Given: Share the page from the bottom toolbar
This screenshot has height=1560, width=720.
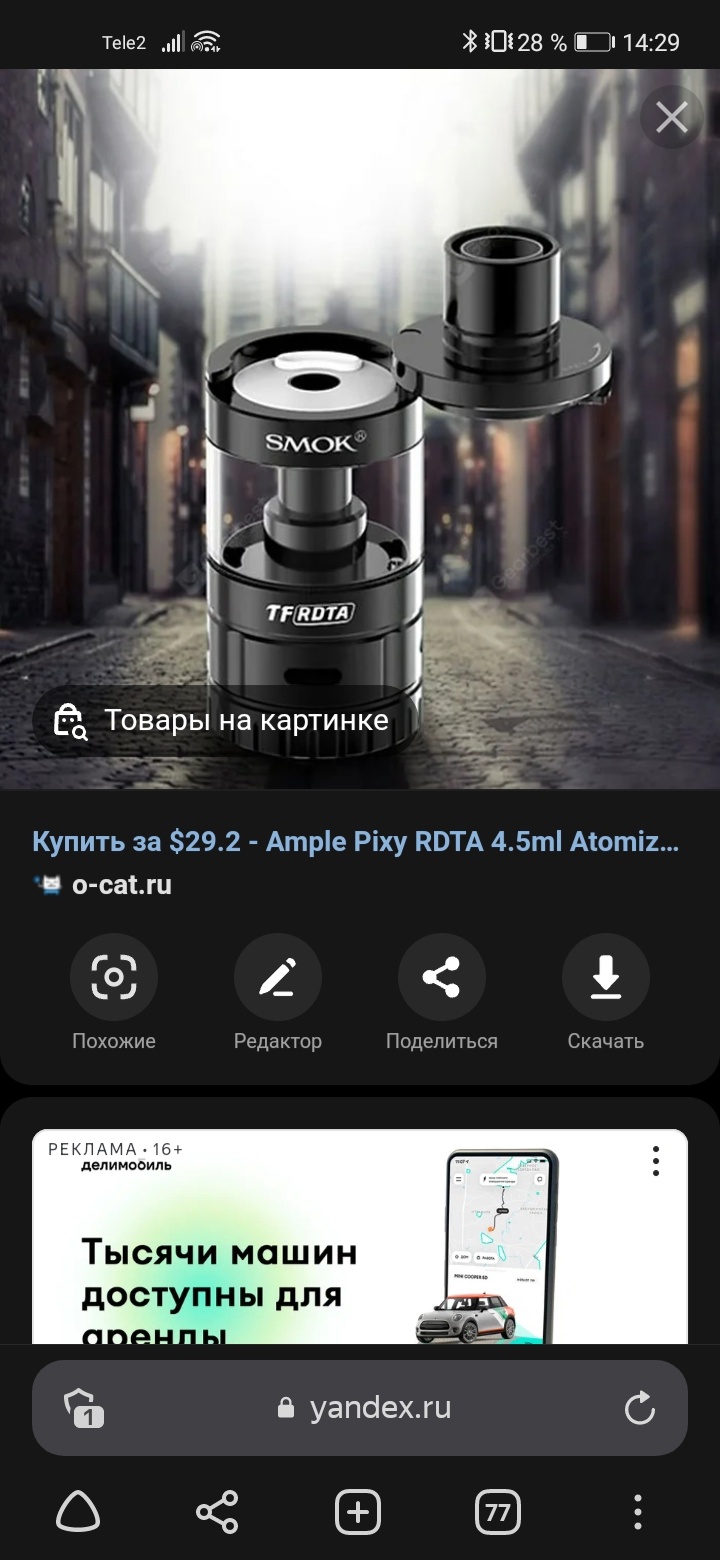Looking at the screenshot, I should (217, 1512).
